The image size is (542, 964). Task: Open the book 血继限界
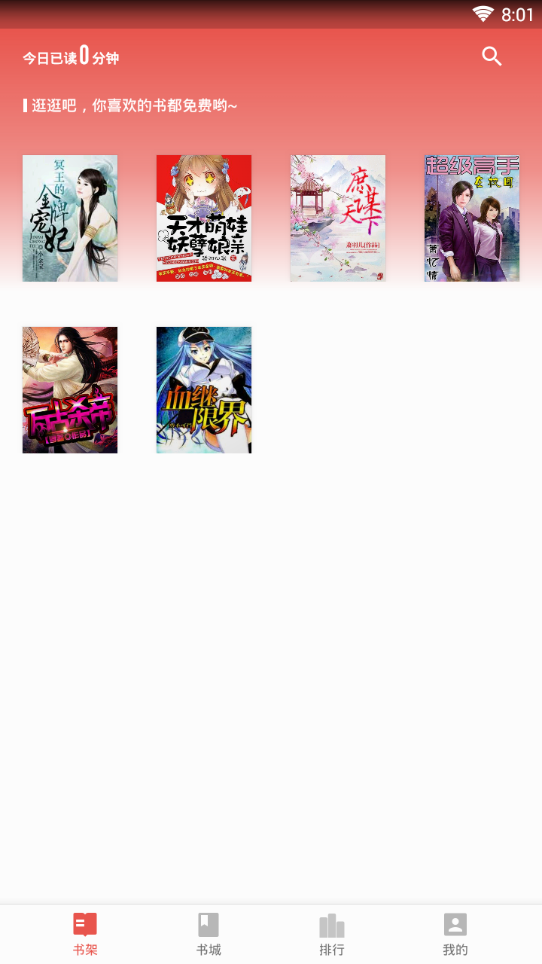tap(204, 390)
